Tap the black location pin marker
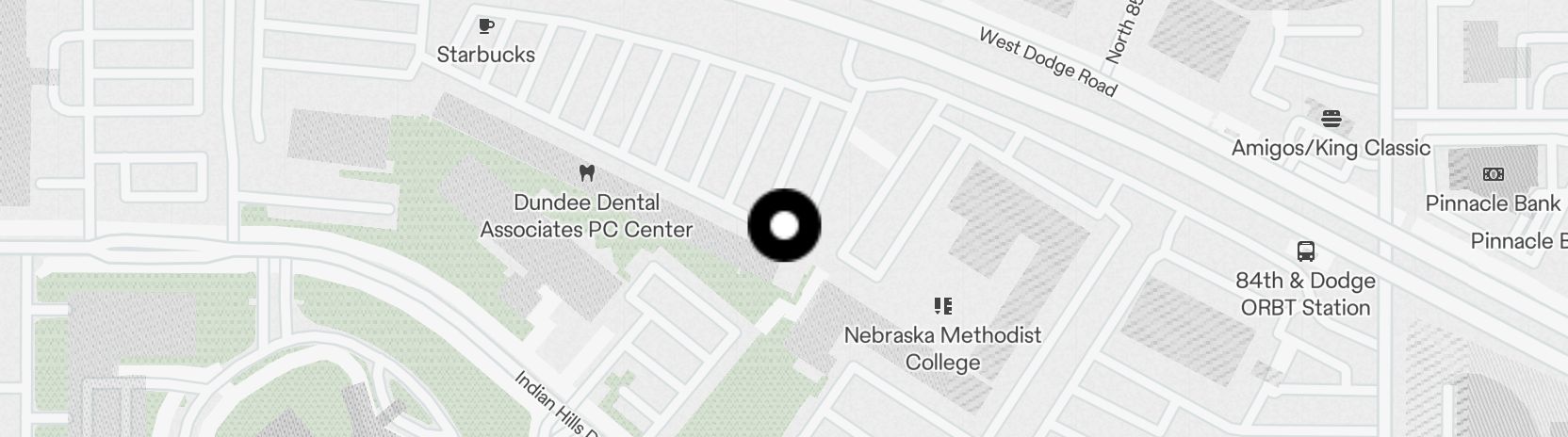 [x=784, y=226]
